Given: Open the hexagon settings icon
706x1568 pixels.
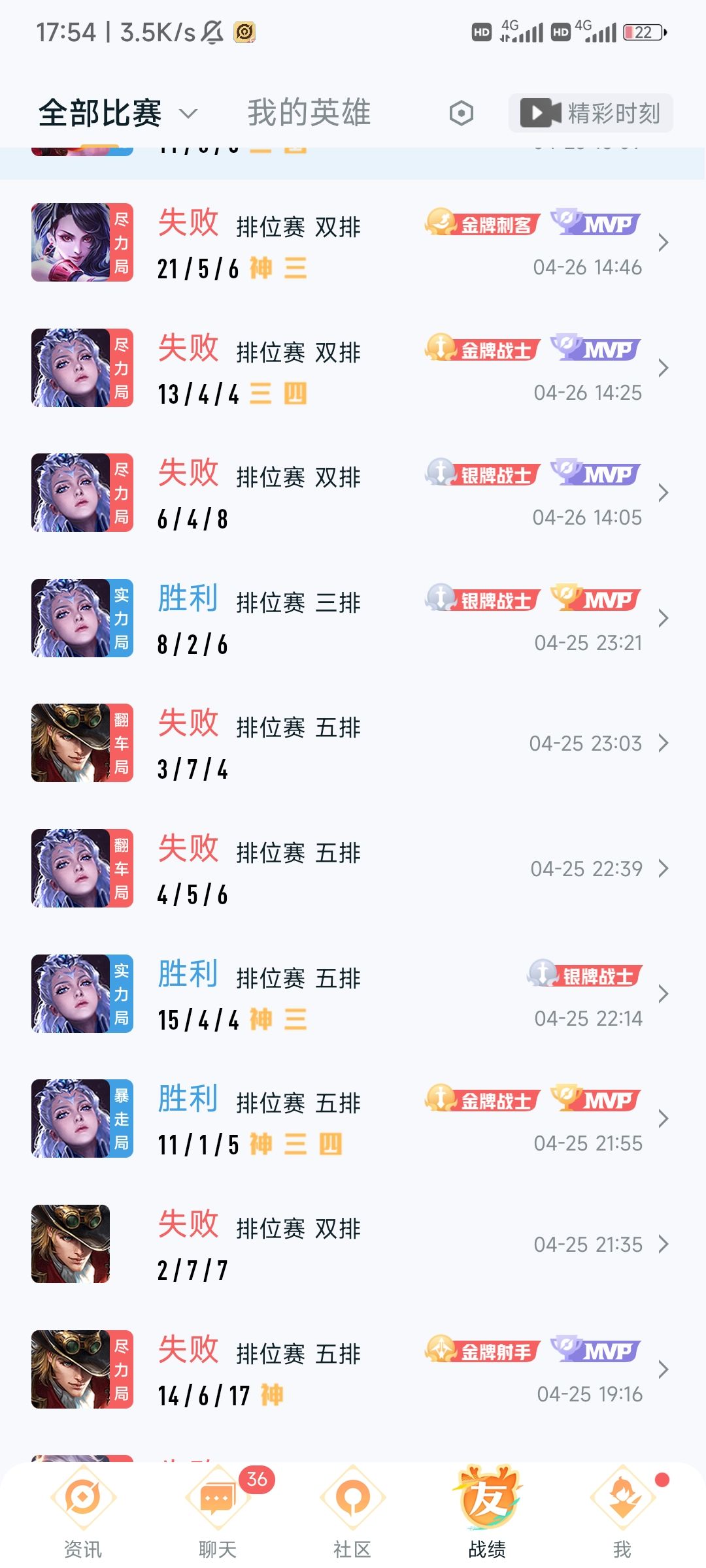Looking at the screenshot, I should pos(461,114).
